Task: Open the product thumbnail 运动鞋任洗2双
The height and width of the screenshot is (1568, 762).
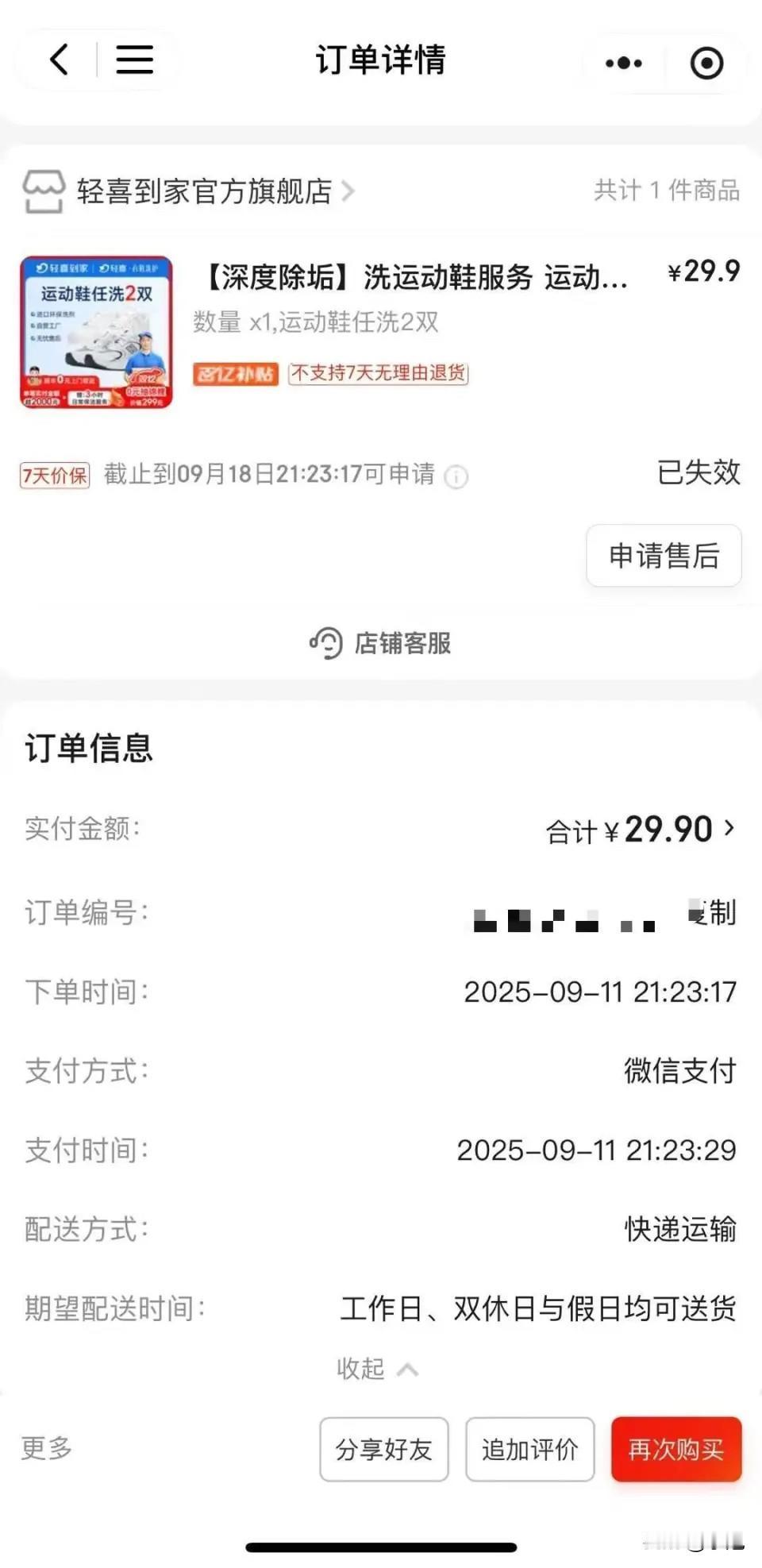Action: click(x=97, y=332)
